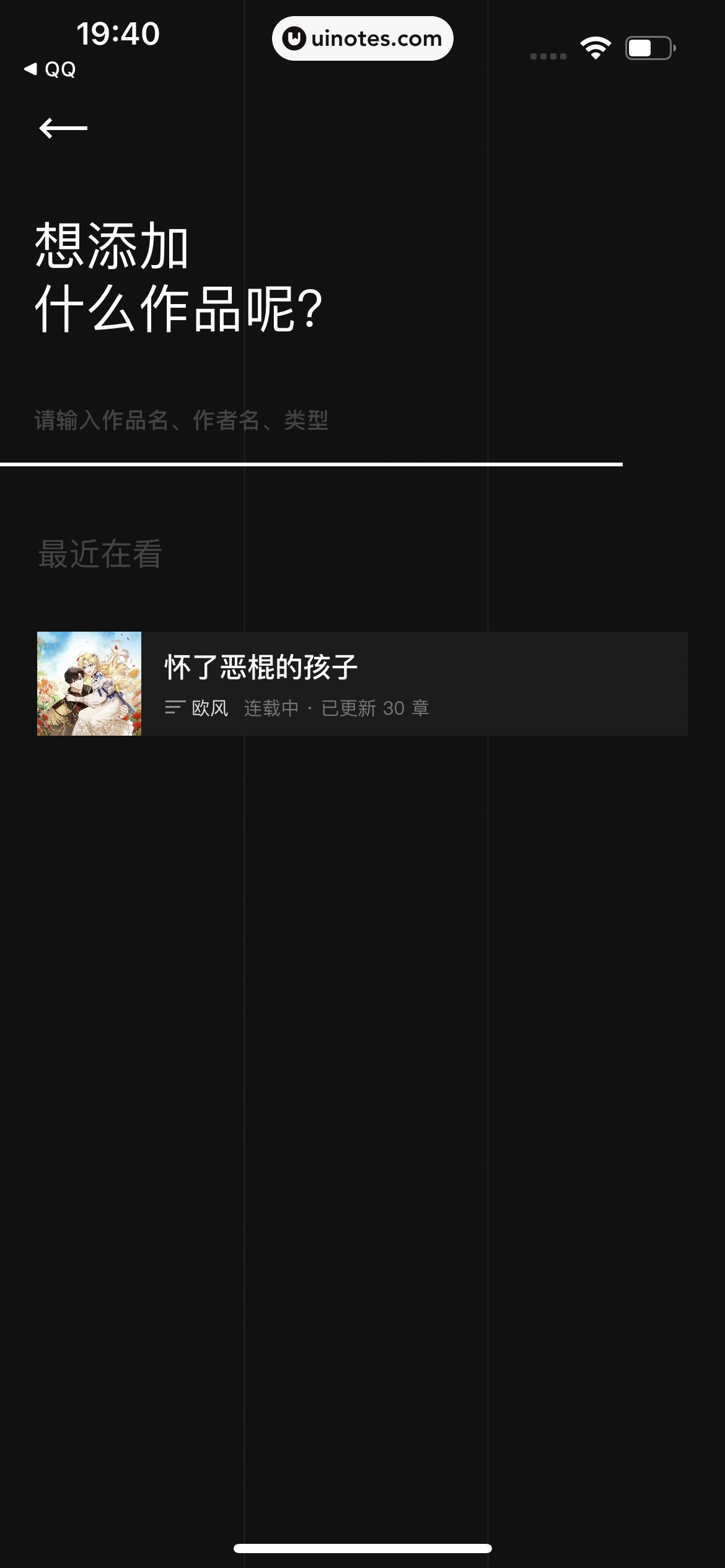The height and width of the screenshot is (1568, 725).
Task: Go back with the arrow icon
Action: [x=63, y=128]
